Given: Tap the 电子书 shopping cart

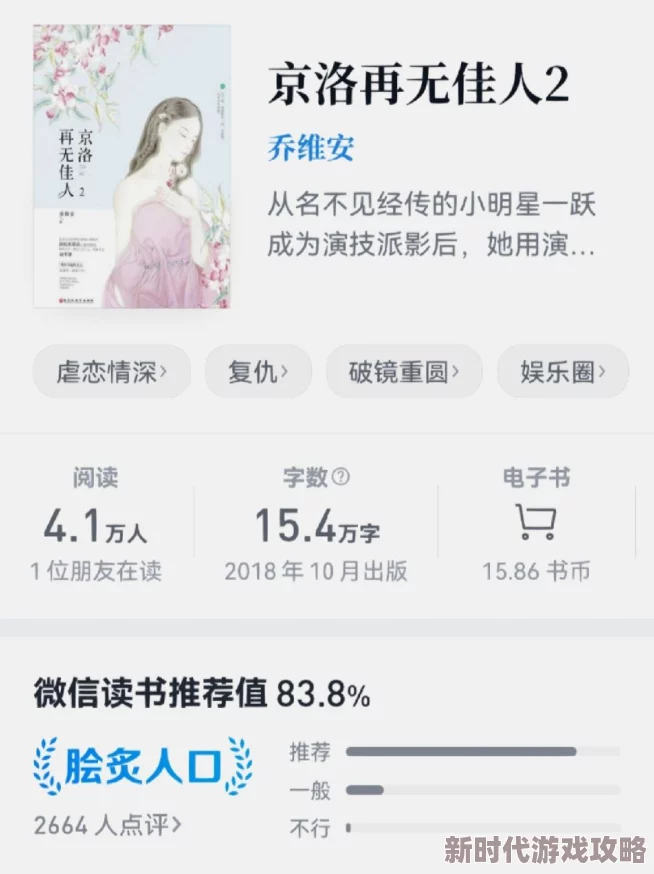Looking at the screenshot, I should pos(536,523).
